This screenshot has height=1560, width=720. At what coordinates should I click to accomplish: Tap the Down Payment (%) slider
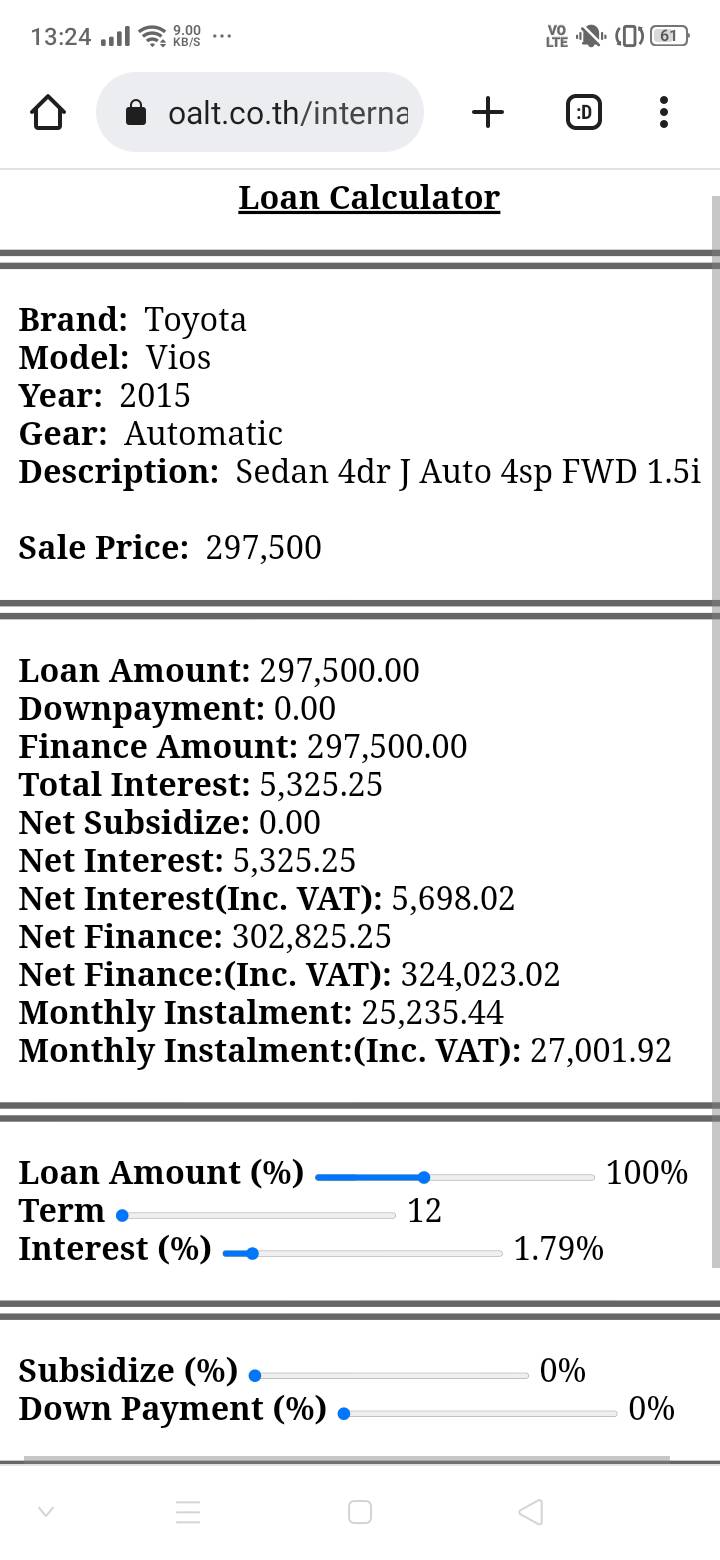[478, 1413]
